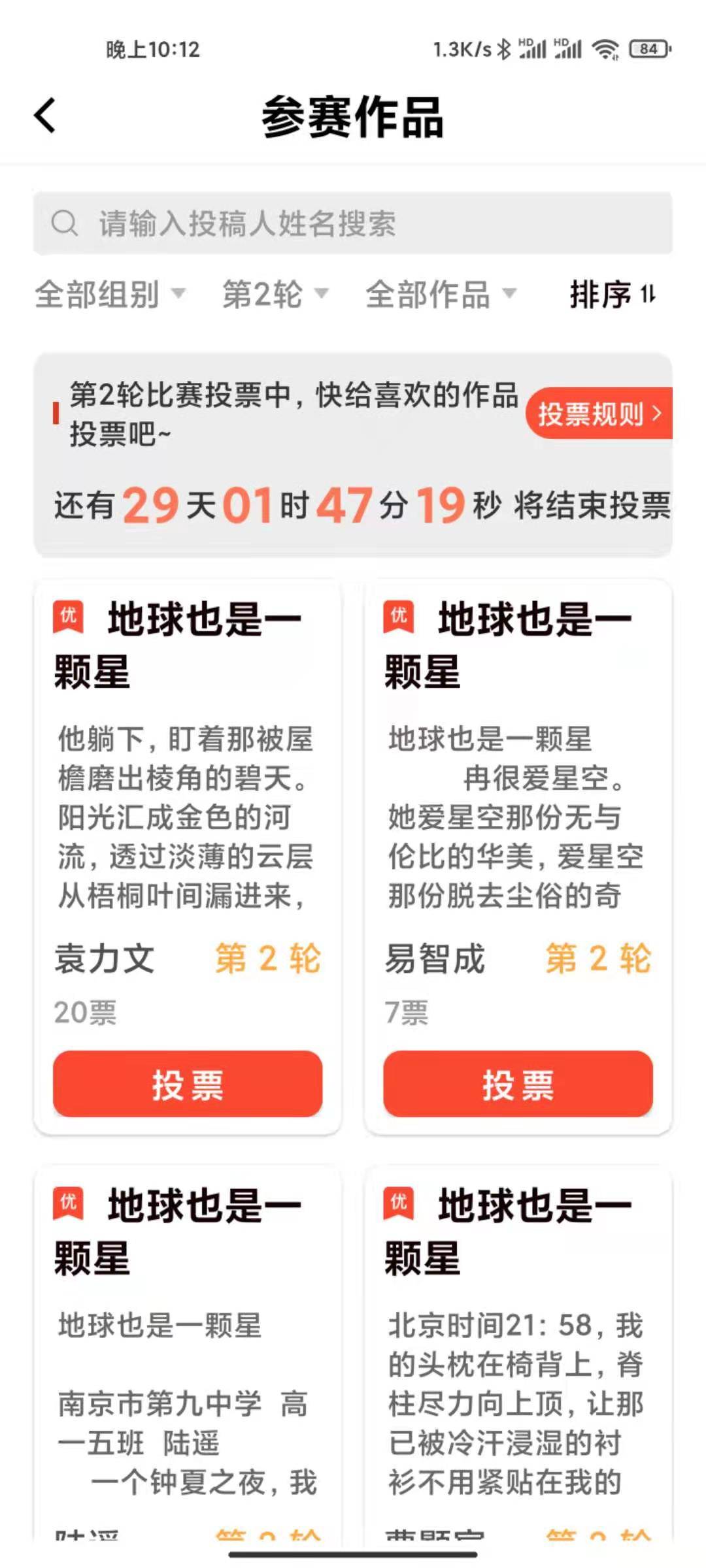The height and width of the screenshot is (1568, 706).
Task: Expand the 全部作品 filter dropdown
Action: pos(441,294)
